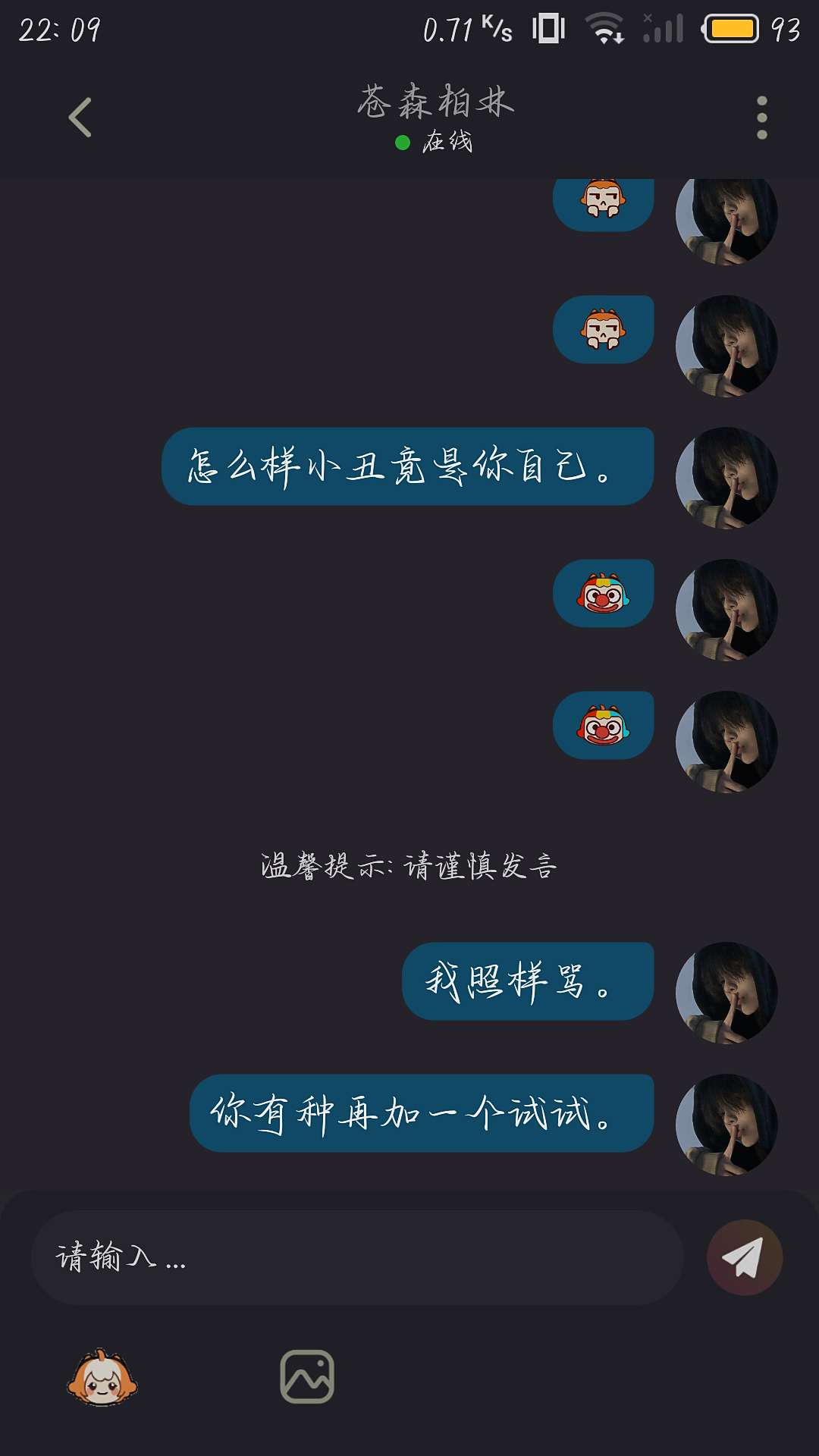Open the emoji sticker picker

tap(102, 1377)
